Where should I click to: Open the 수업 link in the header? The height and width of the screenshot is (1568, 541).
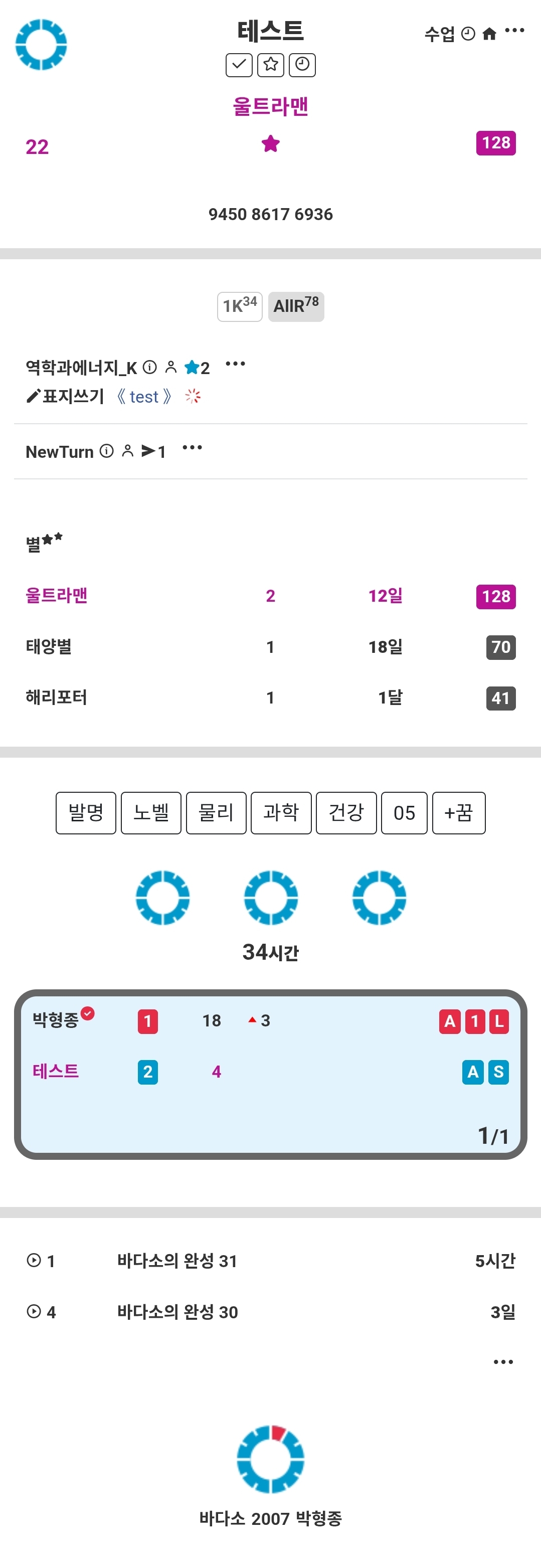point(439,34)
